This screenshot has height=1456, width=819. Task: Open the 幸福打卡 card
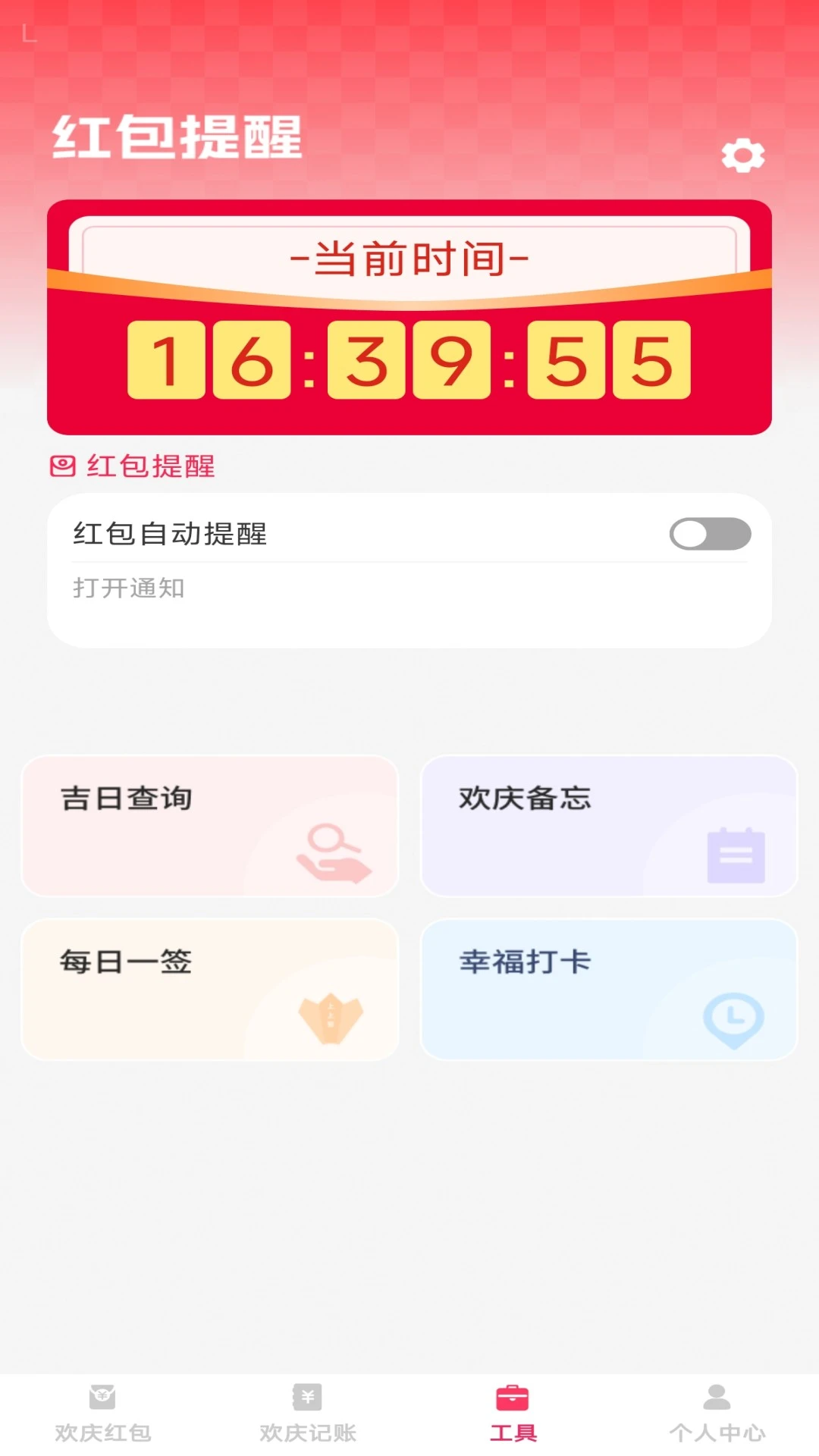click(x=609, y=989)
